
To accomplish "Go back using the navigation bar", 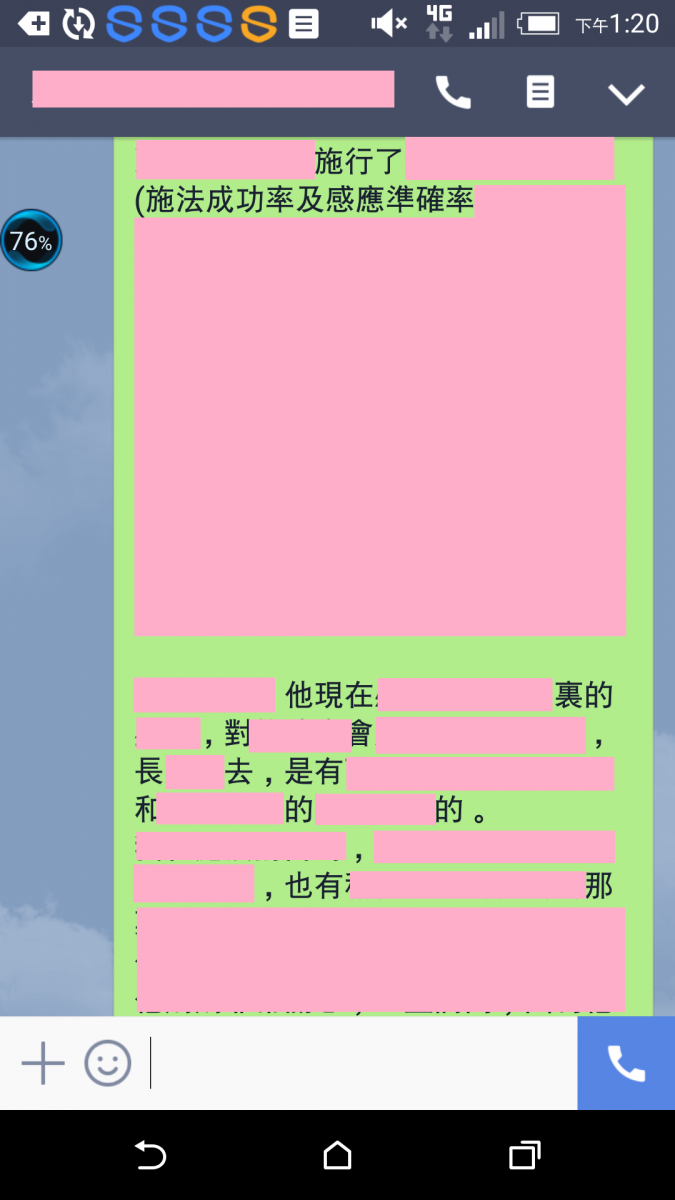I will click(150, 1156).
